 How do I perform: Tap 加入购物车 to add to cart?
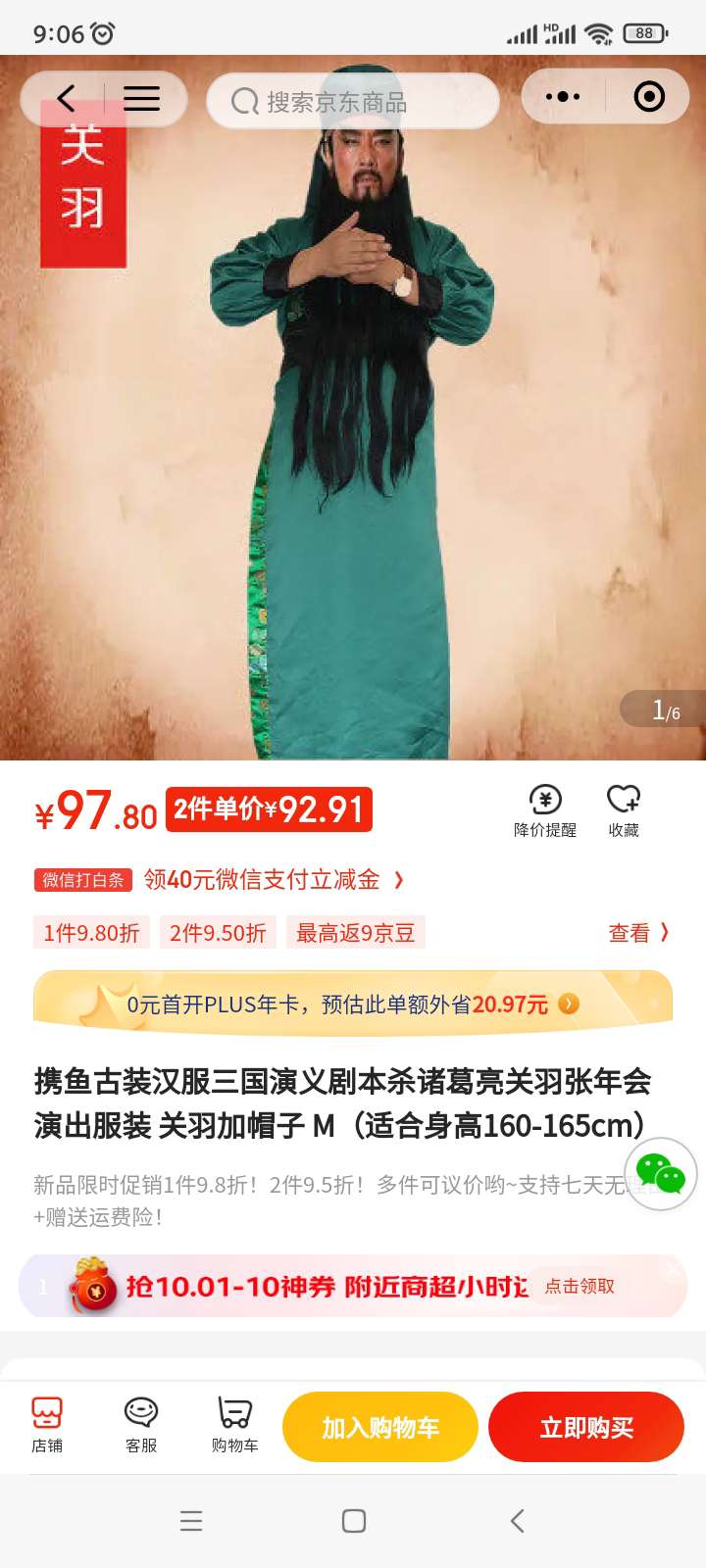380,1427
